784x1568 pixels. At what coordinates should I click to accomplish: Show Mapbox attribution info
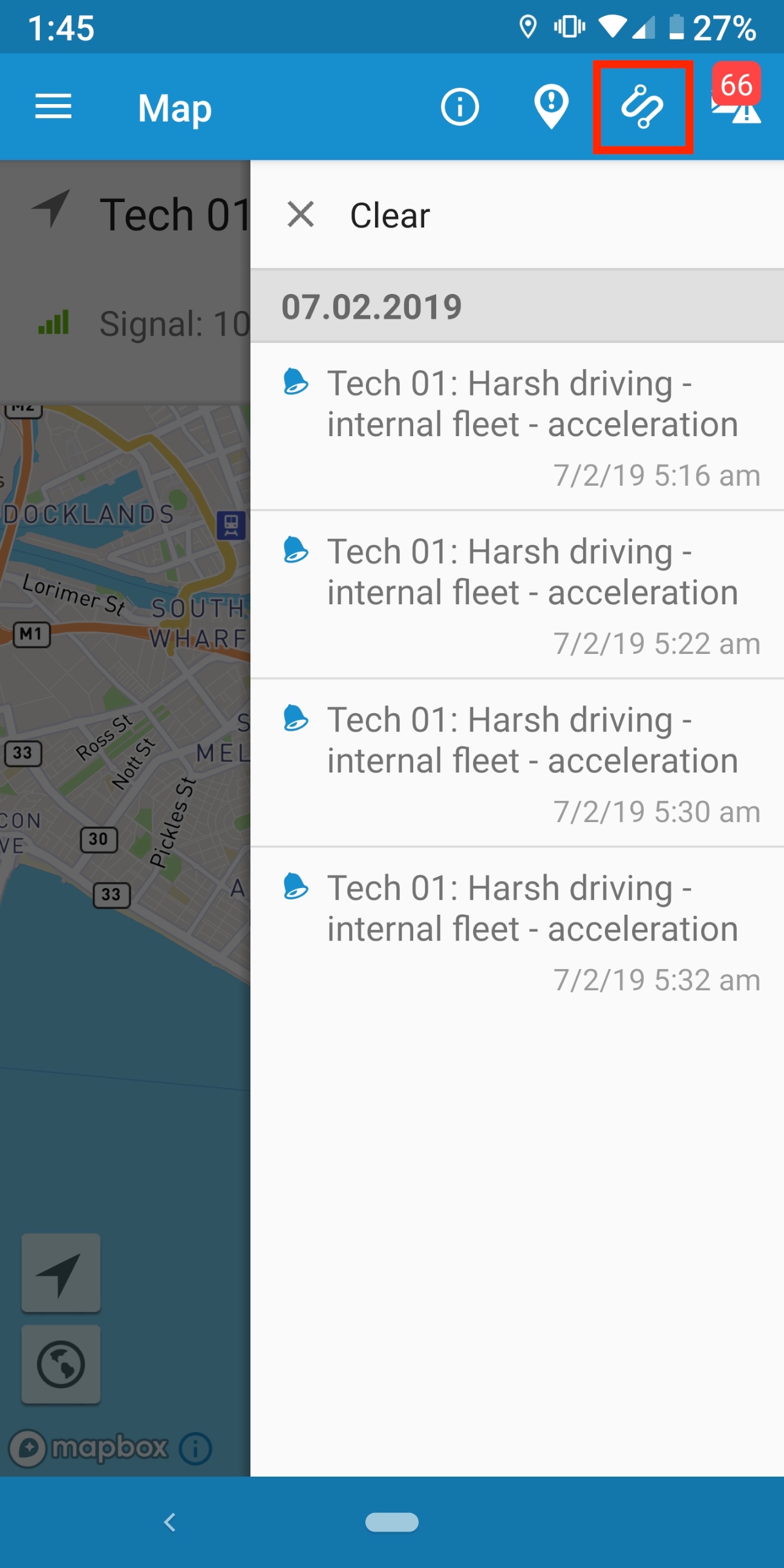coord(195,1449)
